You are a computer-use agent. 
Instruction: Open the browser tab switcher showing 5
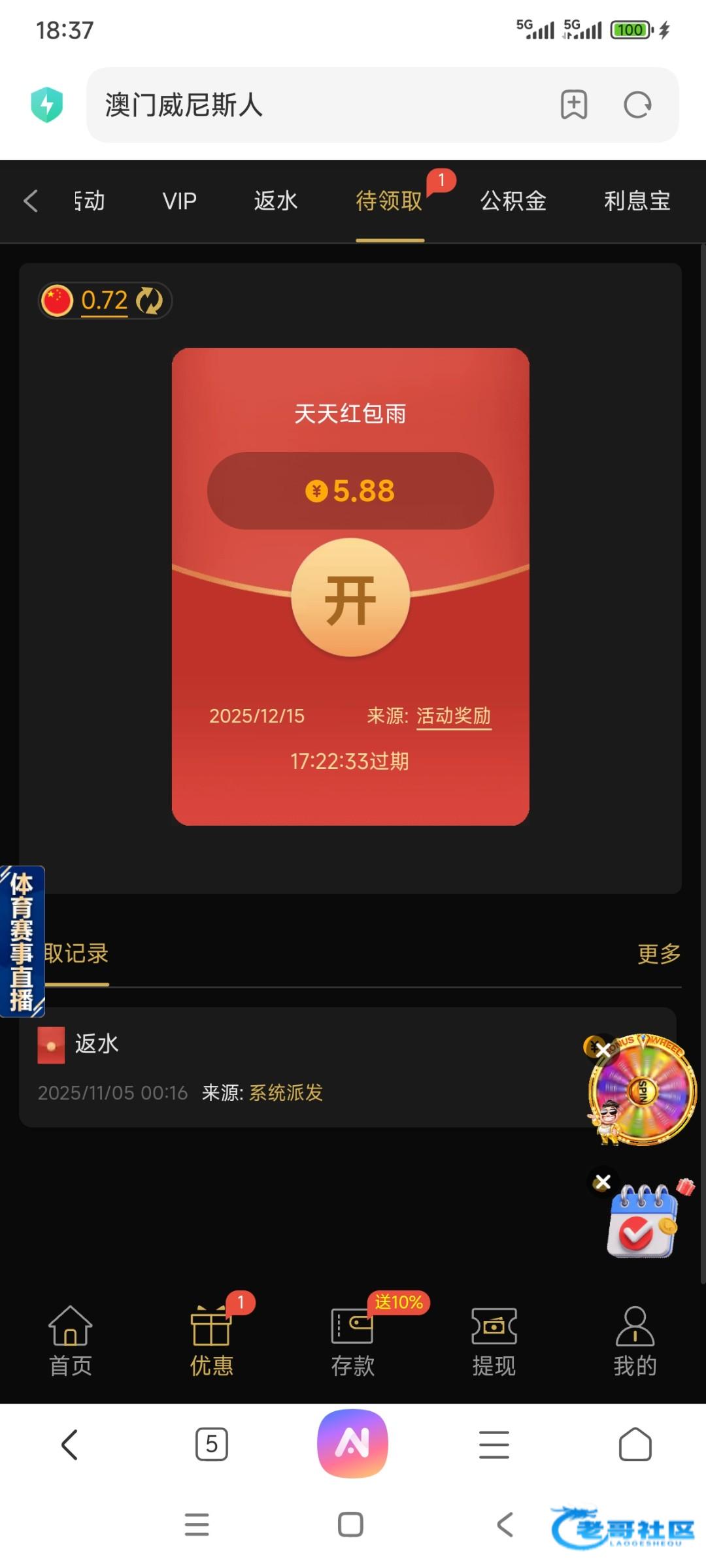coord(211,1444)
